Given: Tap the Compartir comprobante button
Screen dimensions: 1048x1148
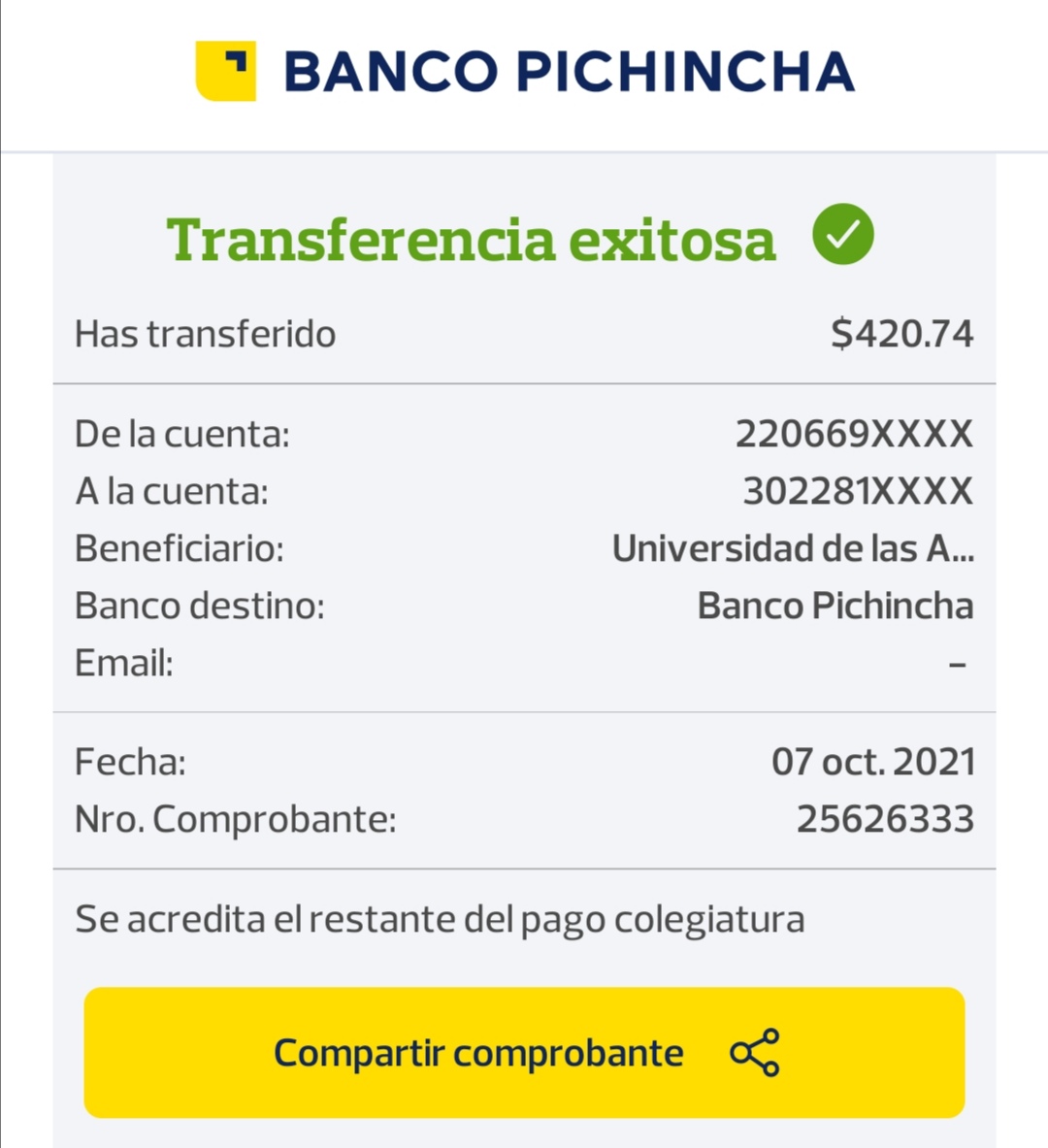Looking at the screenshot, I should pos(524,1053).
